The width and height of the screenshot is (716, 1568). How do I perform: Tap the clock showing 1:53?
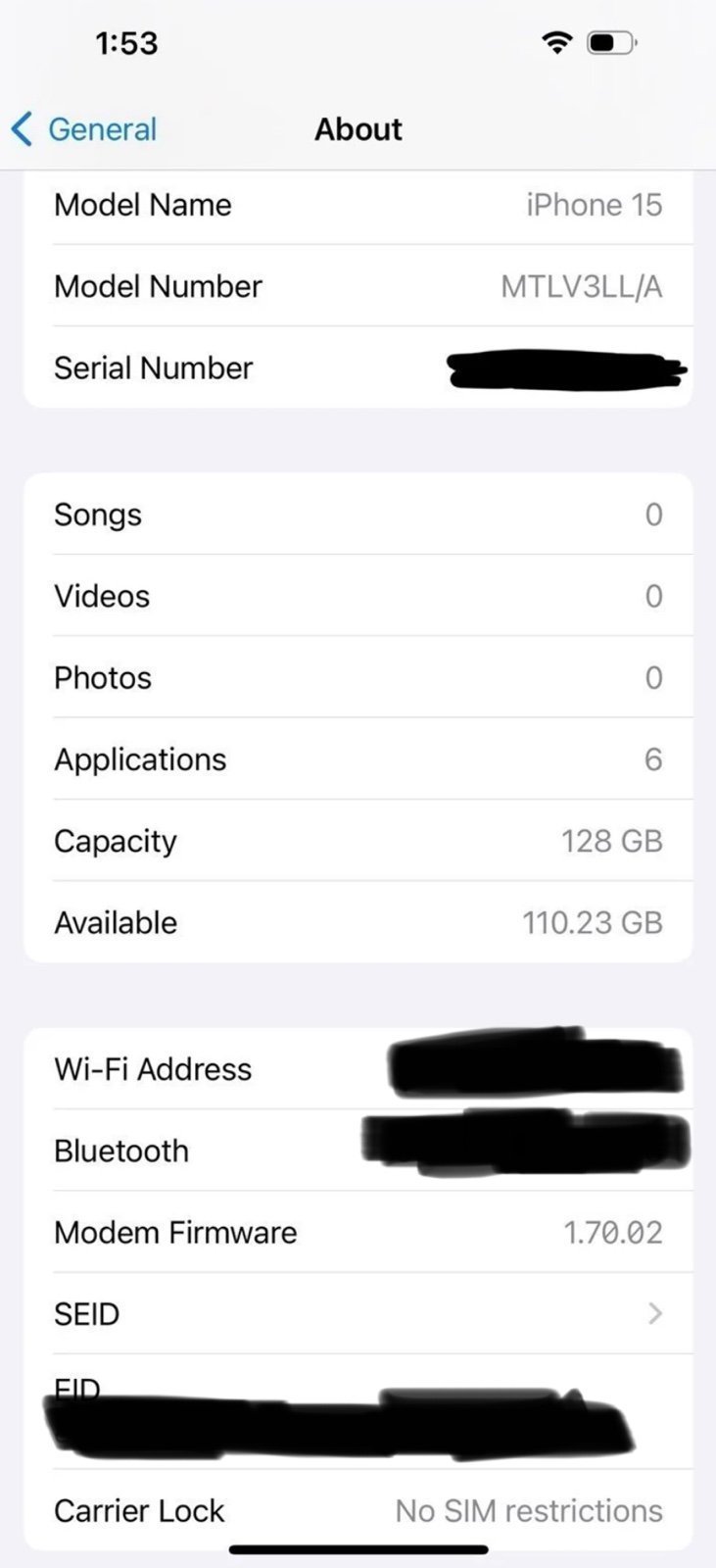coord(125,42)
